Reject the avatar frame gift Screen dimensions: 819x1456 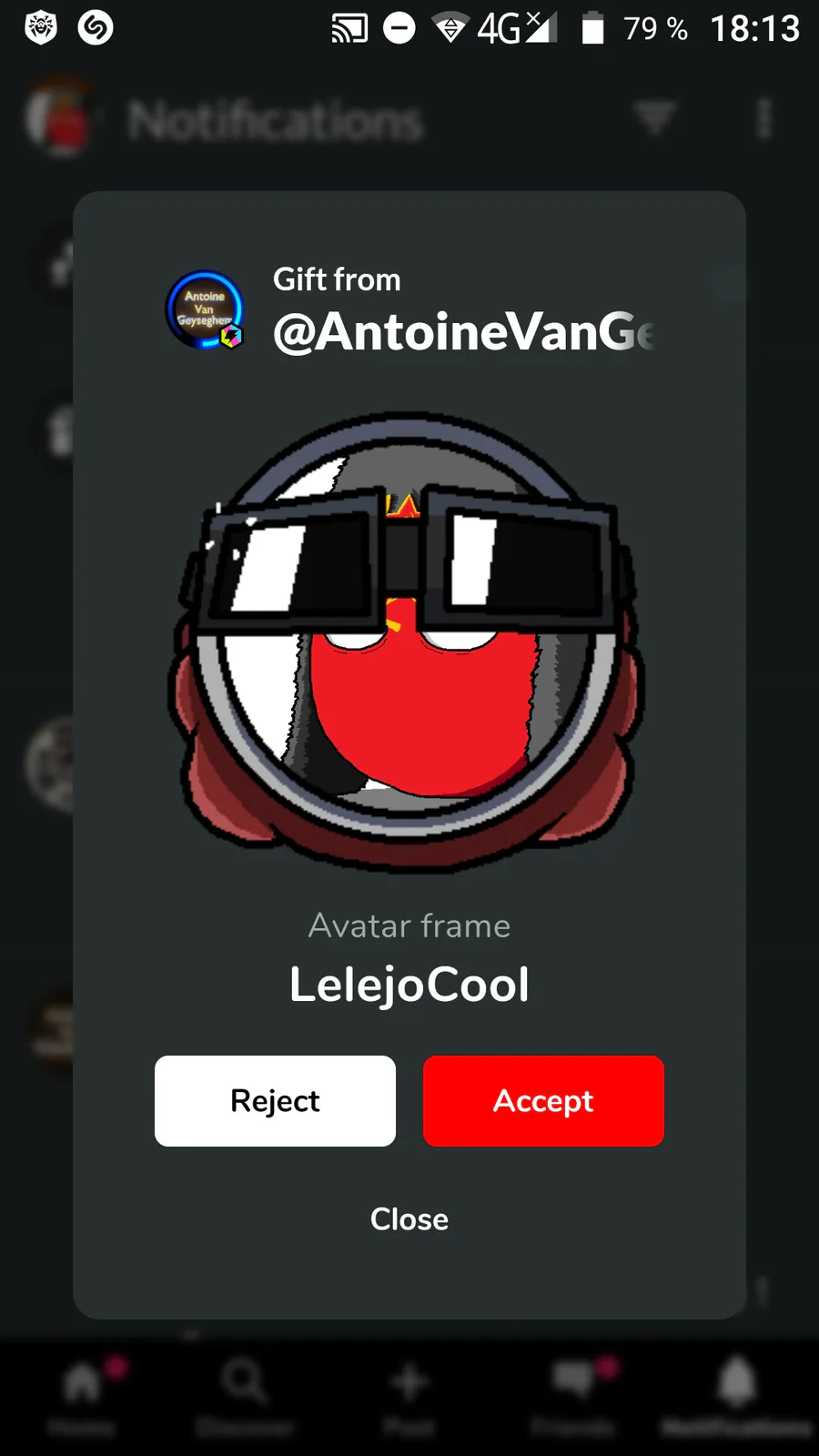[275, 1101]
